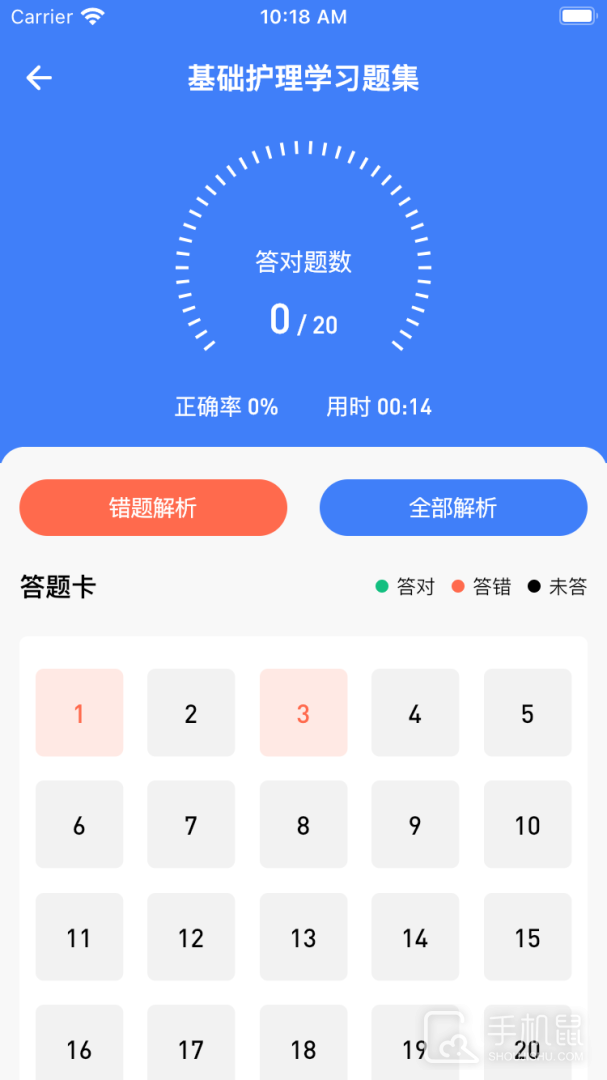Jump to question 12
The image size is (607, 1080).
(x=191, y=937)
